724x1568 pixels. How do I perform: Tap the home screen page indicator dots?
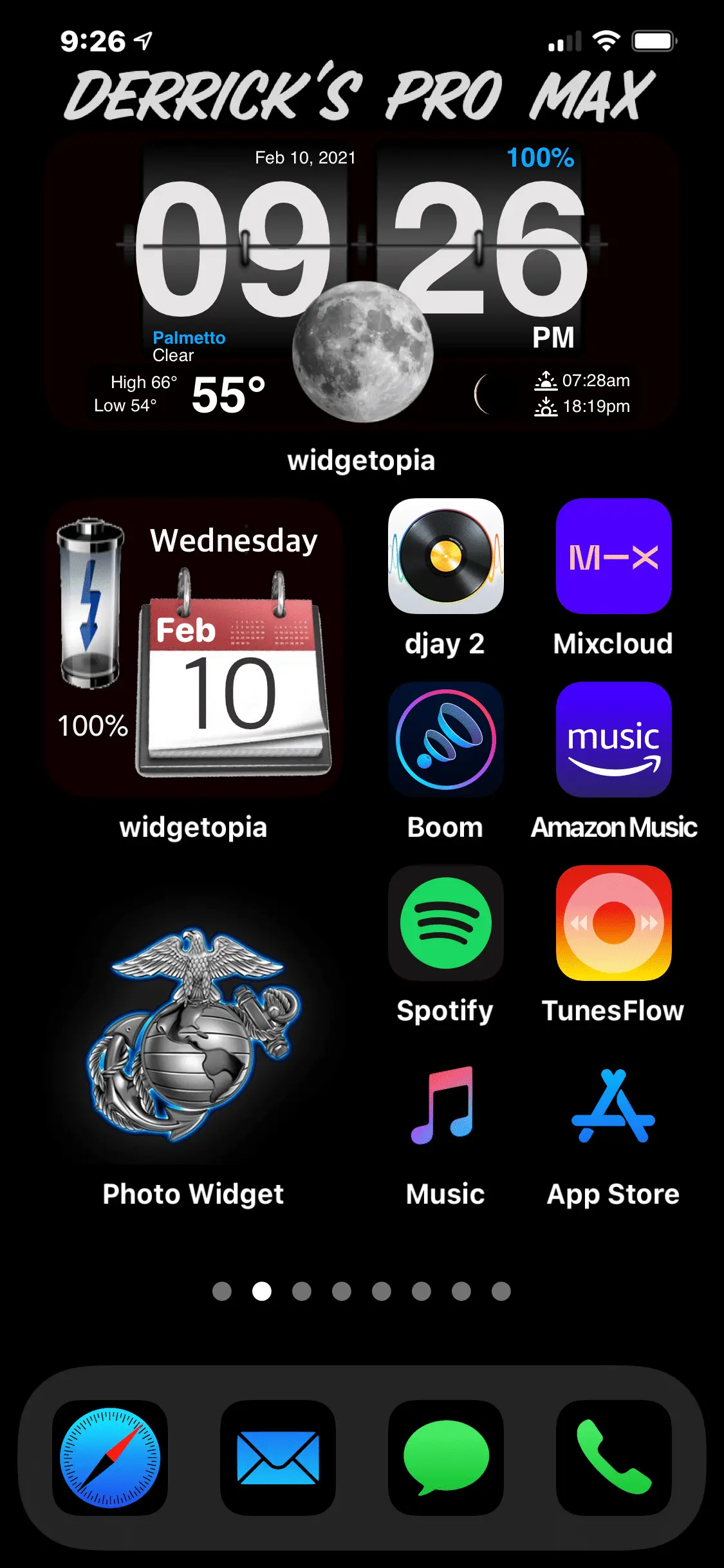pos(362,1291)
